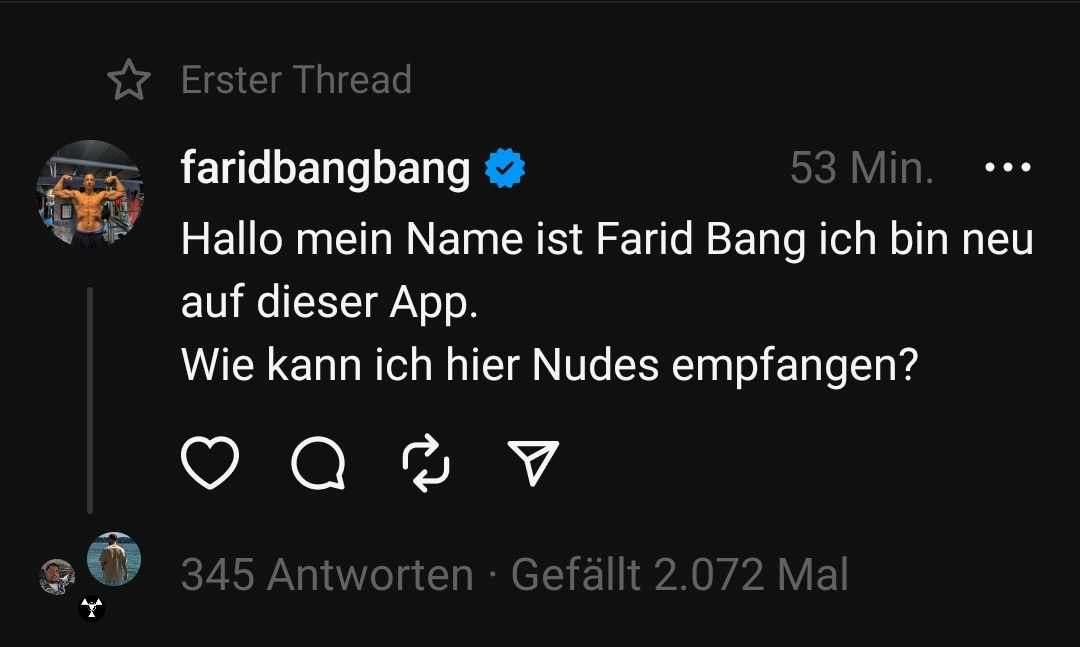Image resolution: width=1080 pixels, height=647 pixels.
Task: Like faridbangbang's thread
Action: [210, 464]
